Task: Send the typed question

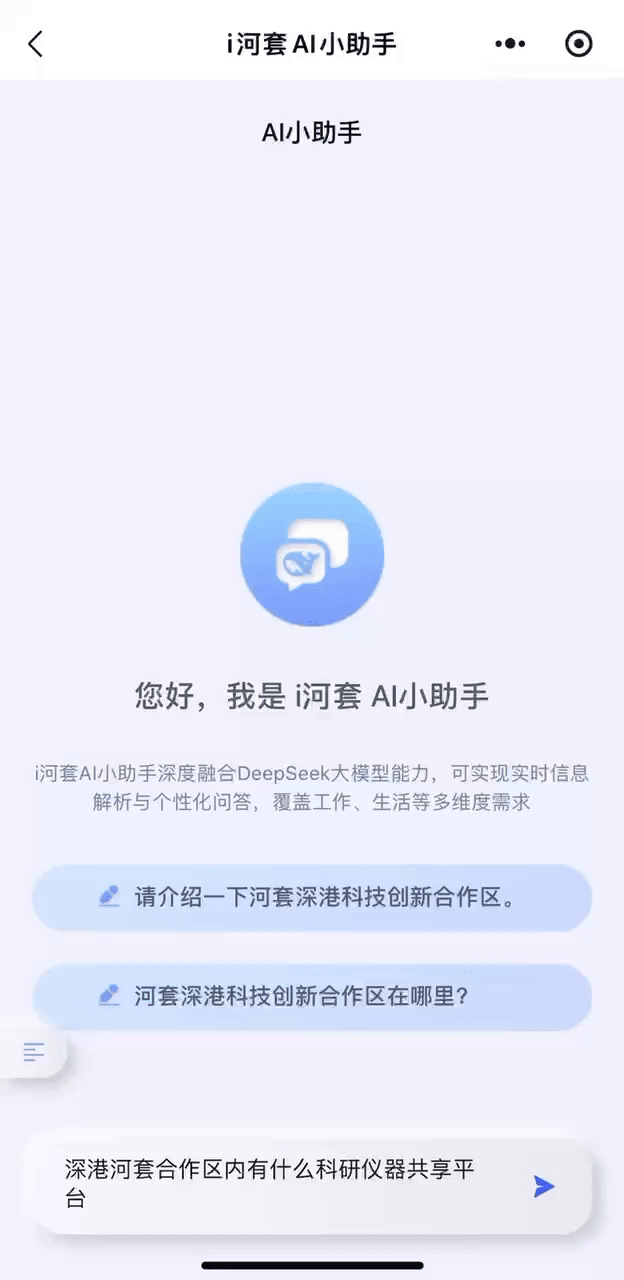Action: coord(543,1186)
